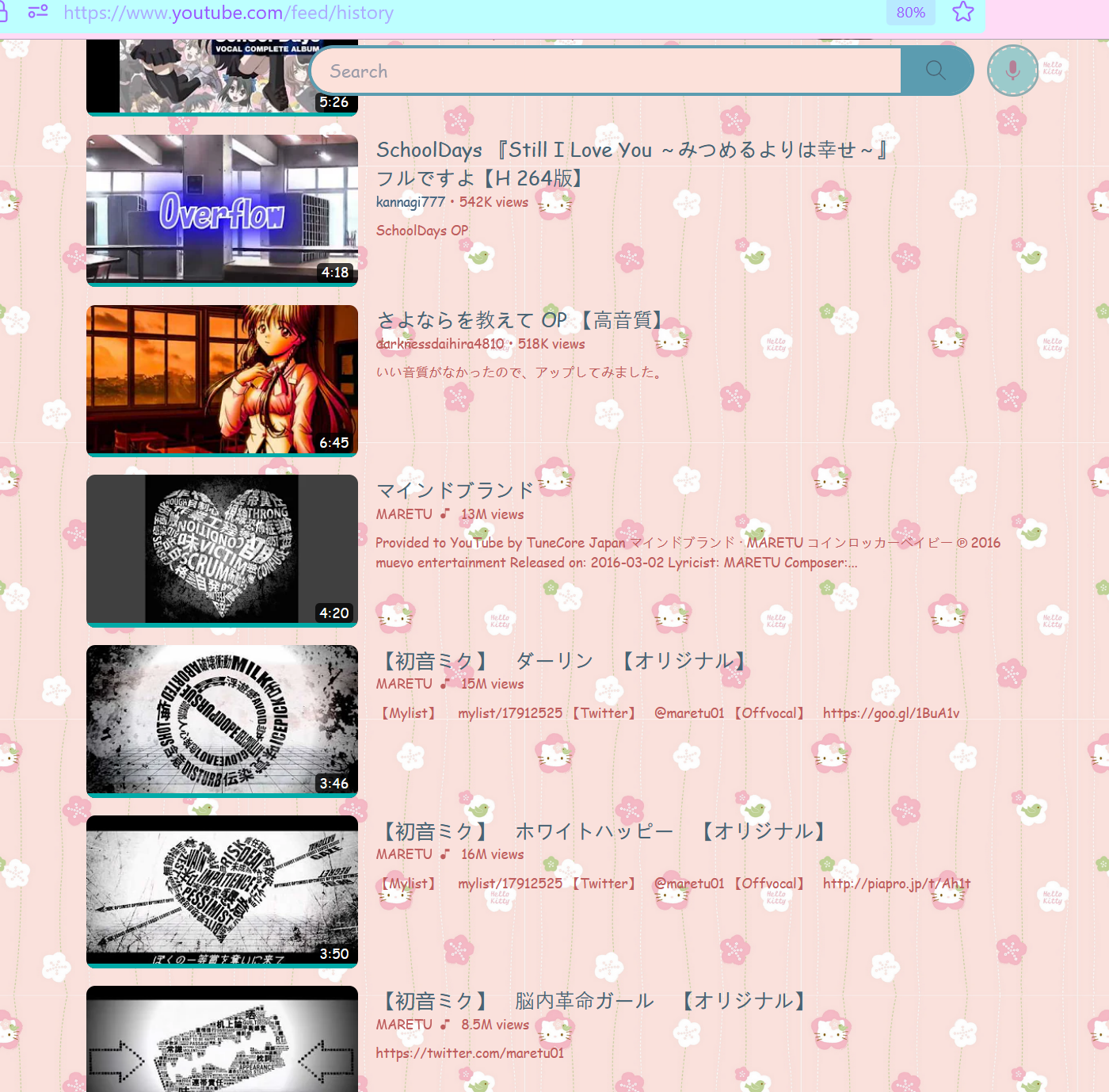
Task: Play the さよならを教えて OP thumbnail
Action: [x=222, y=380]
